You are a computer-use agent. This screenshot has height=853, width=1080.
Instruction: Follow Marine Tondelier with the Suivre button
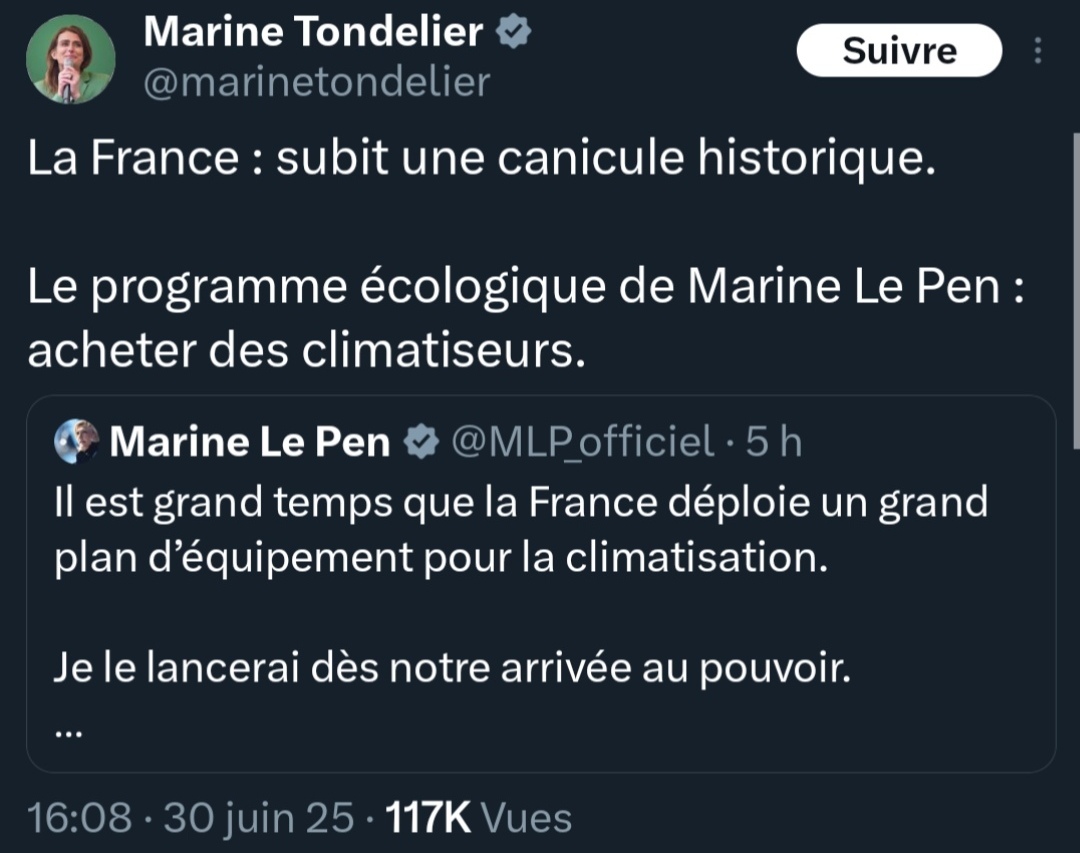pyautogui.click(x=898, y=50)
